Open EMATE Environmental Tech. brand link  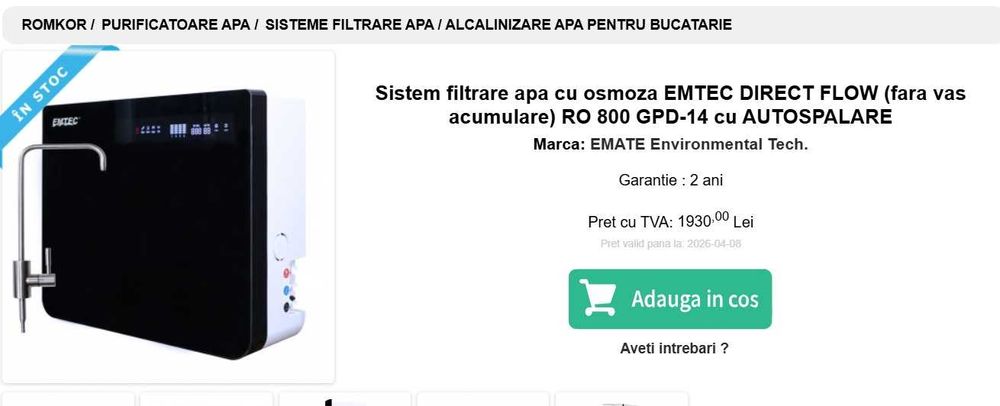[x=698, y=145]
